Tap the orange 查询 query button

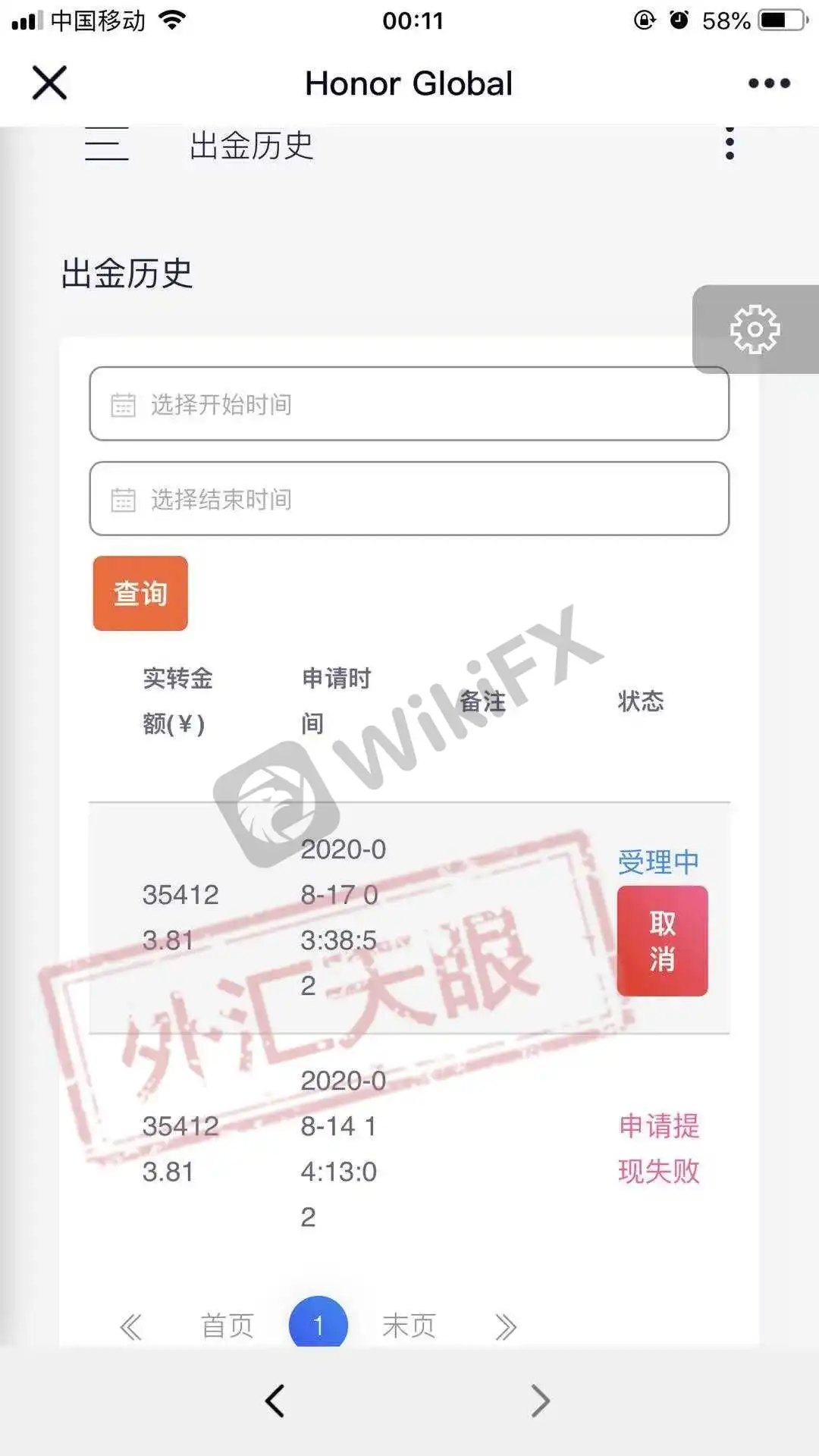[140, 593]
